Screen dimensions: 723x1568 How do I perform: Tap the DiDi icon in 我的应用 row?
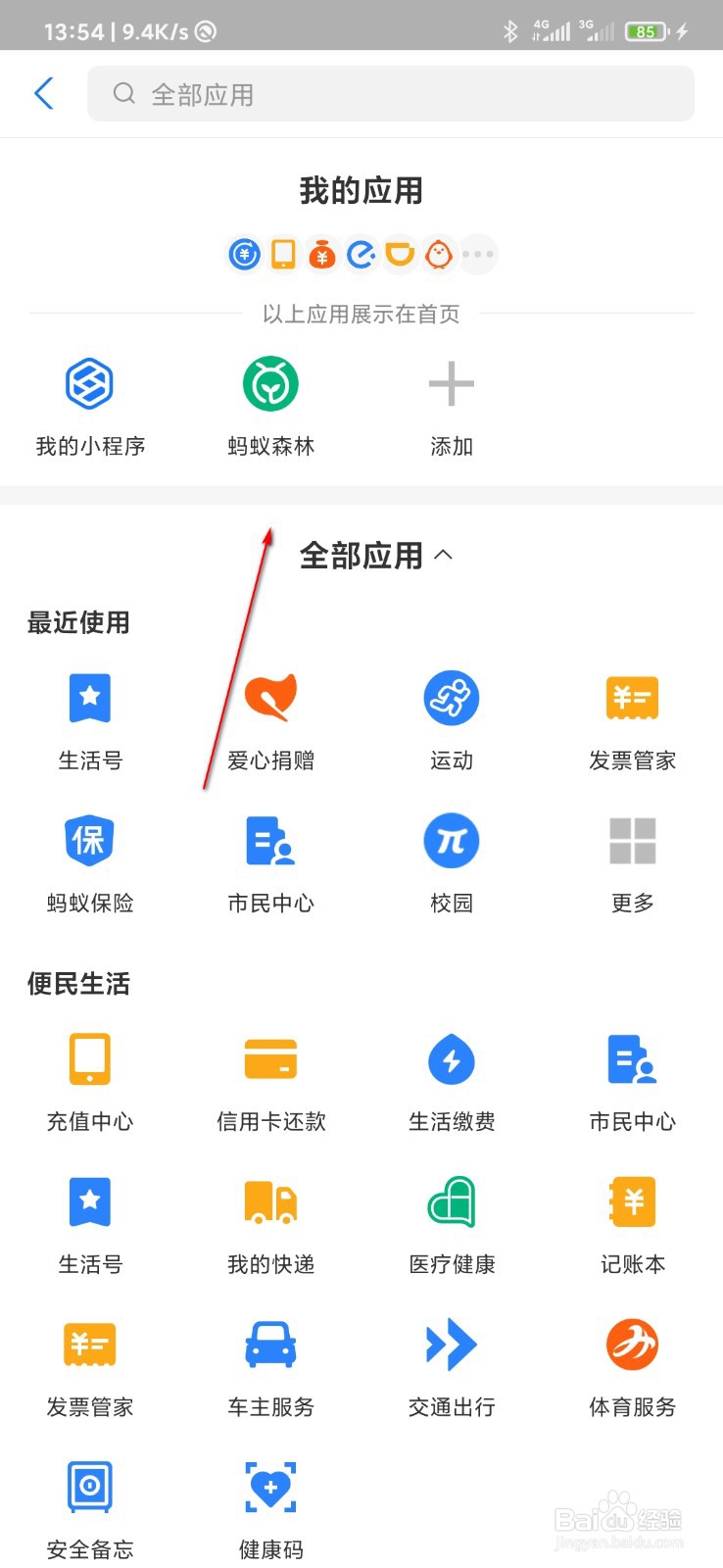point(400,254)
